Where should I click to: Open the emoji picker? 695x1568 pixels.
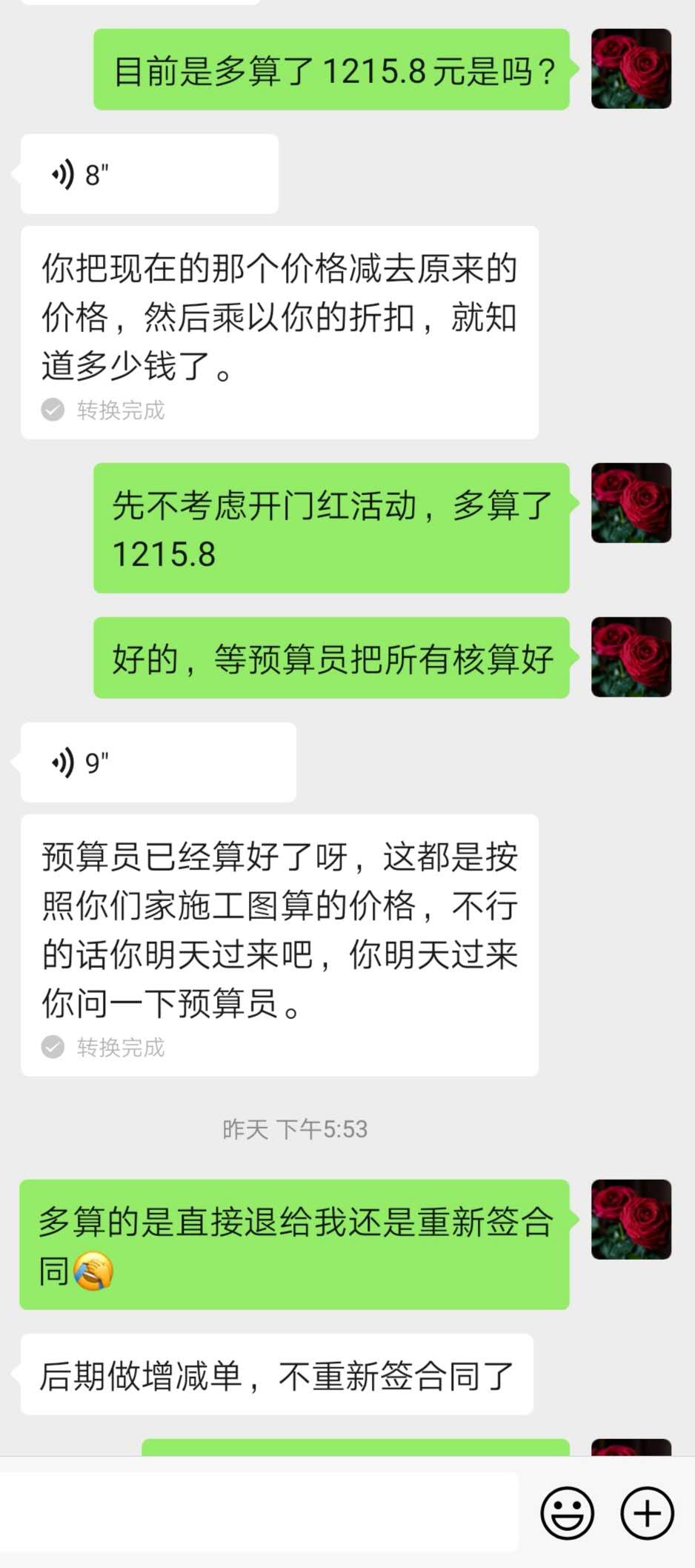click(x=567, y=1512)
